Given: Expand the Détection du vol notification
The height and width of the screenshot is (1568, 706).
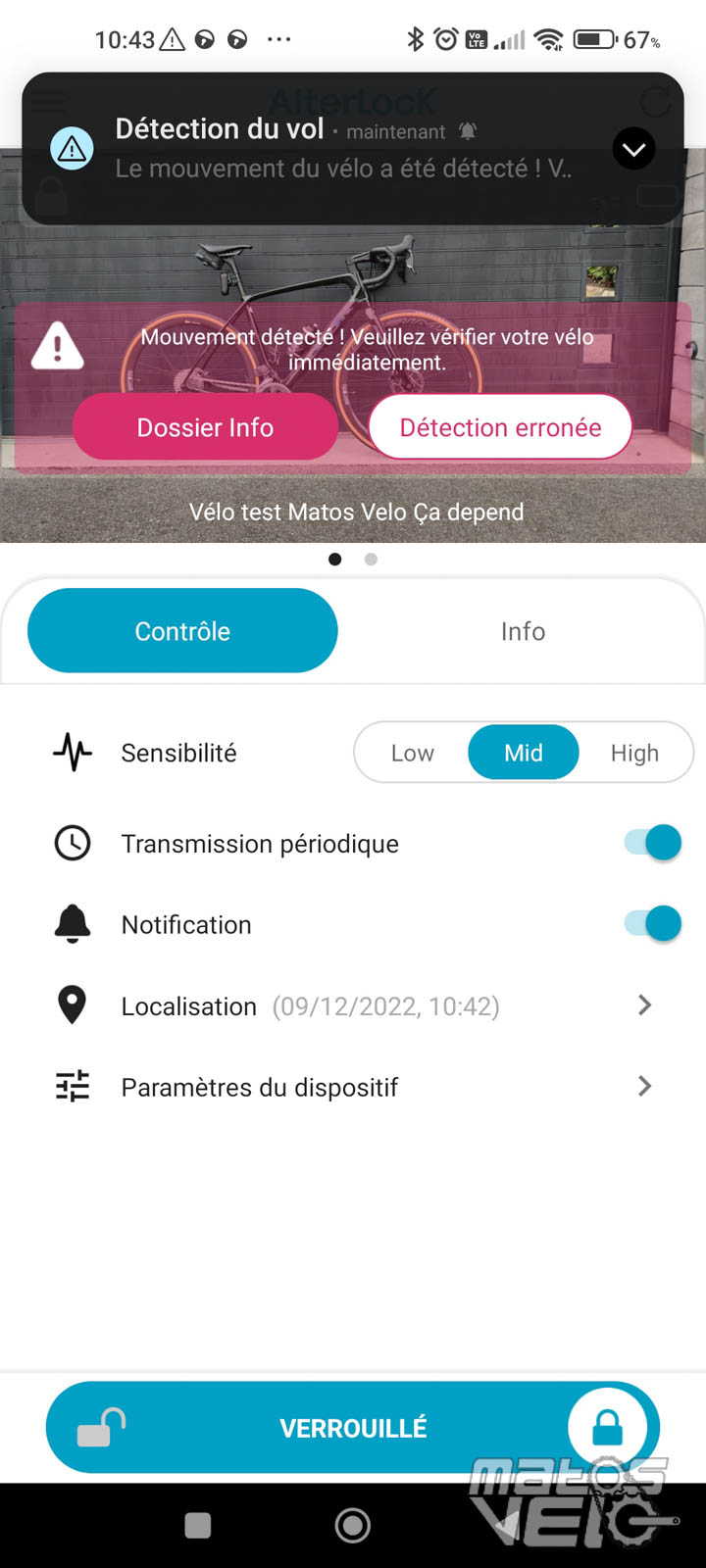Looking at the screenshot, I should point(633,149).
